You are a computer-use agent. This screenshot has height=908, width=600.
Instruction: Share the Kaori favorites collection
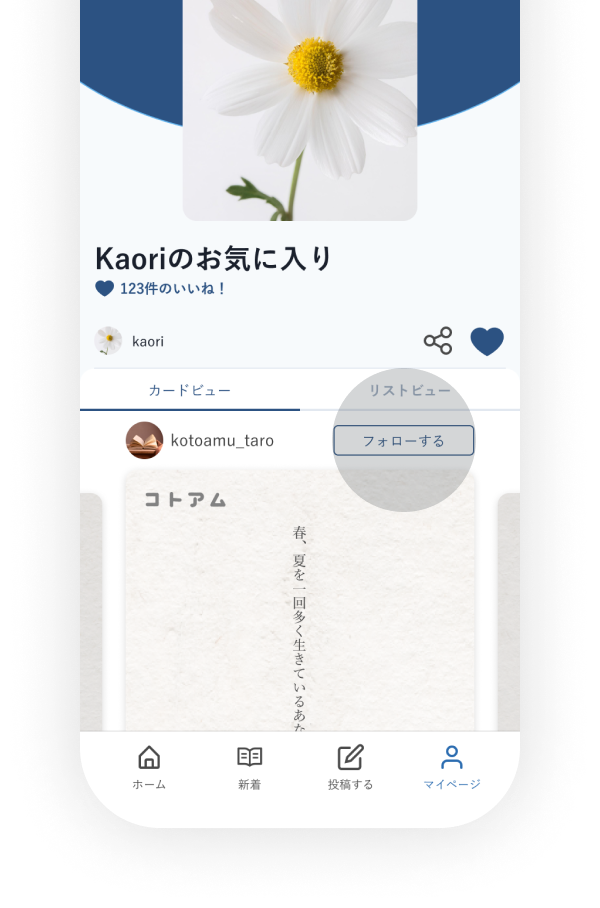click(438, 341)
